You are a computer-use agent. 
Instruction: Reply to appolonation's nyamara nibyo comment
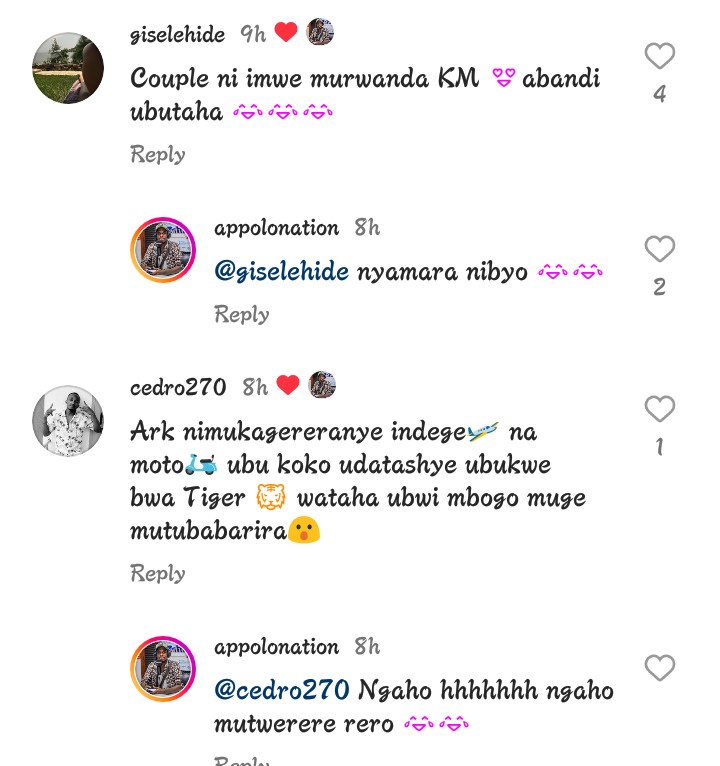pos(242,314)
